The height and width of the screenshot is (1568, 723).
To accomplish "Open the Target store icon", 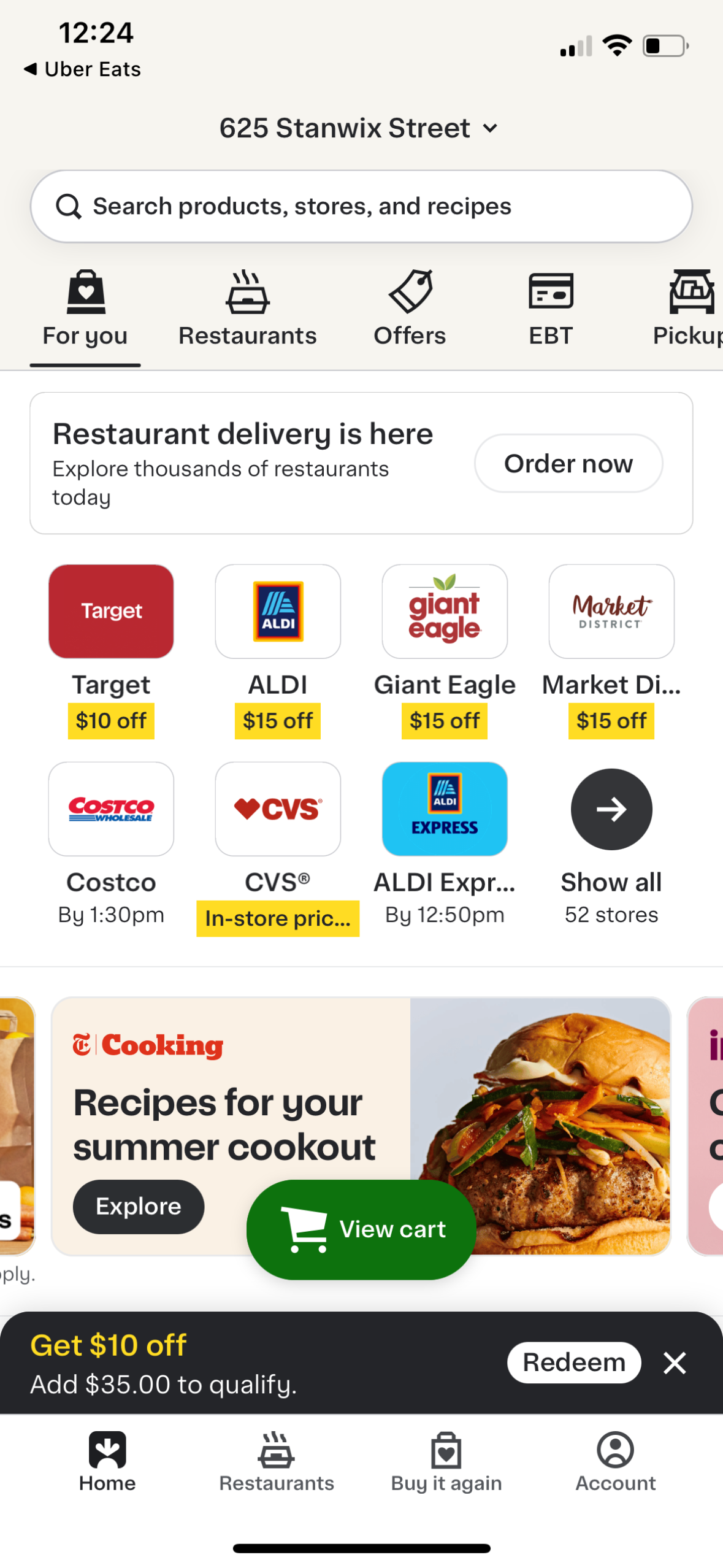I will (110, 611).
